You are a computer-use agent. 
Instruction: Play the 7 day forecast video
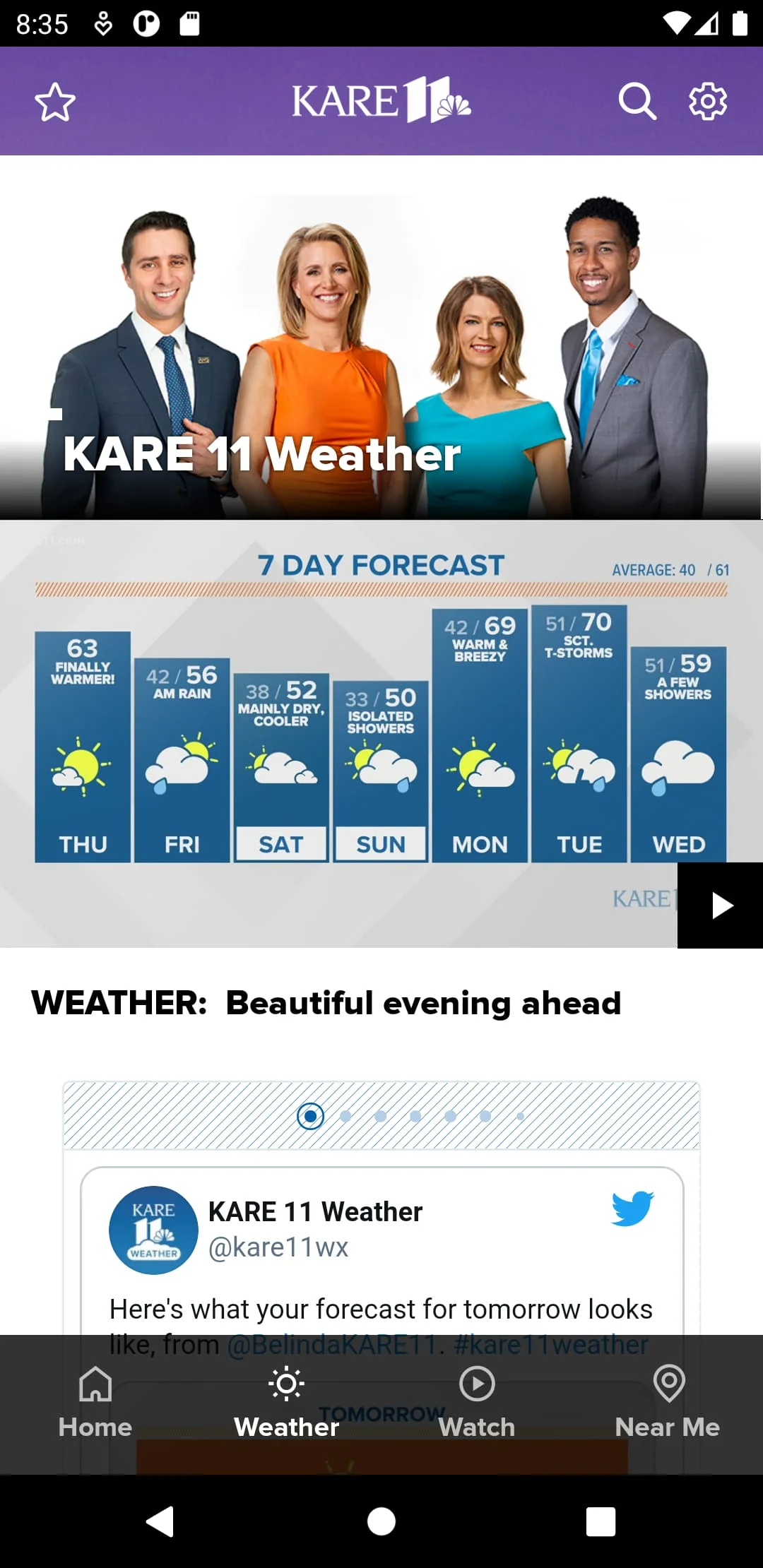tap(720, 905)
